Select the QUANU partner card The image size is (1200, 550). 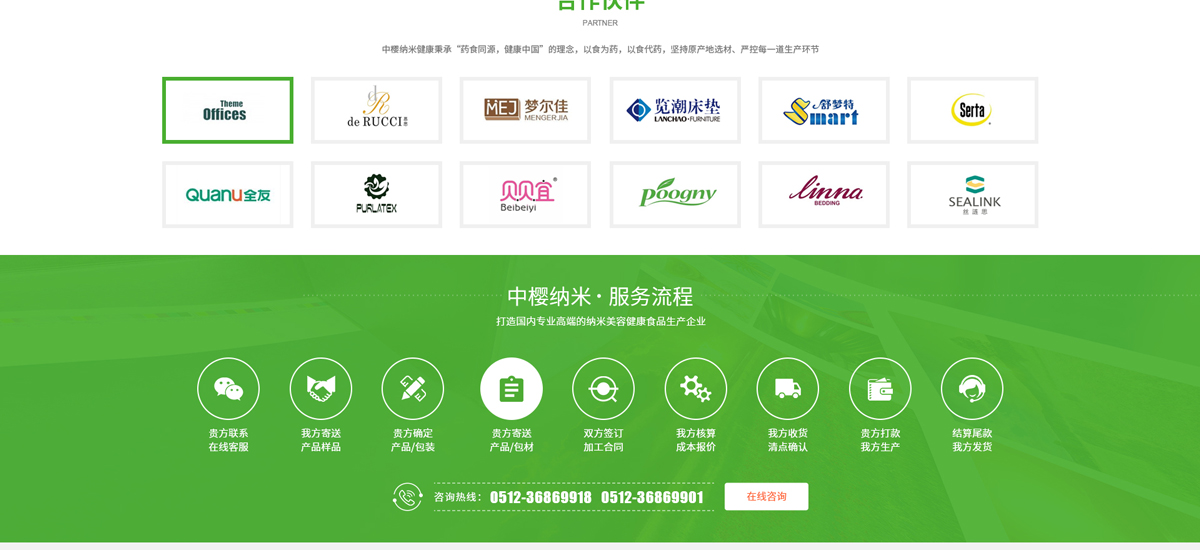click(227, 194)
